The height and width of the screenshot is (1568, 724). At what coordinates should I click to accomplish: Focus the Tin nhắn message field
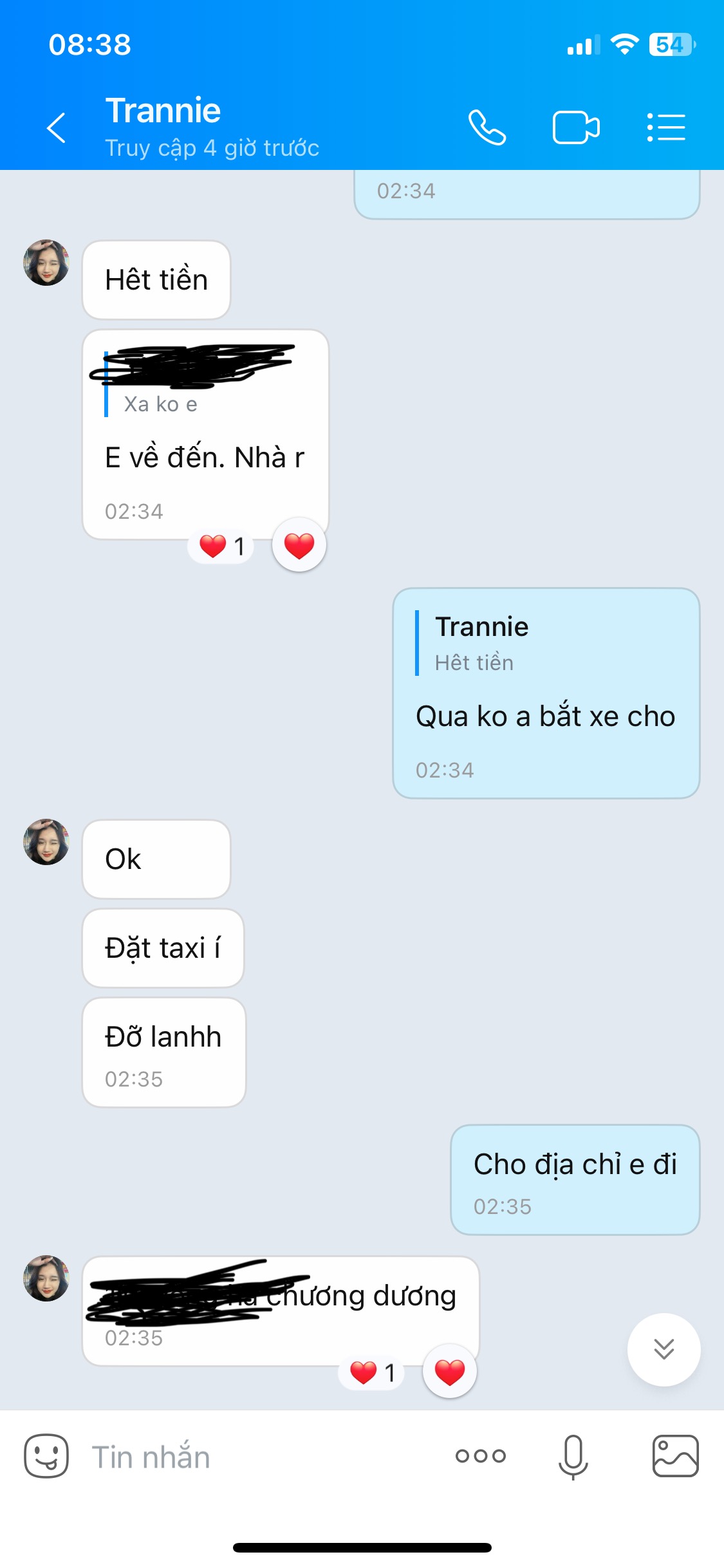pyautogui.click(x=257, y=1457)
